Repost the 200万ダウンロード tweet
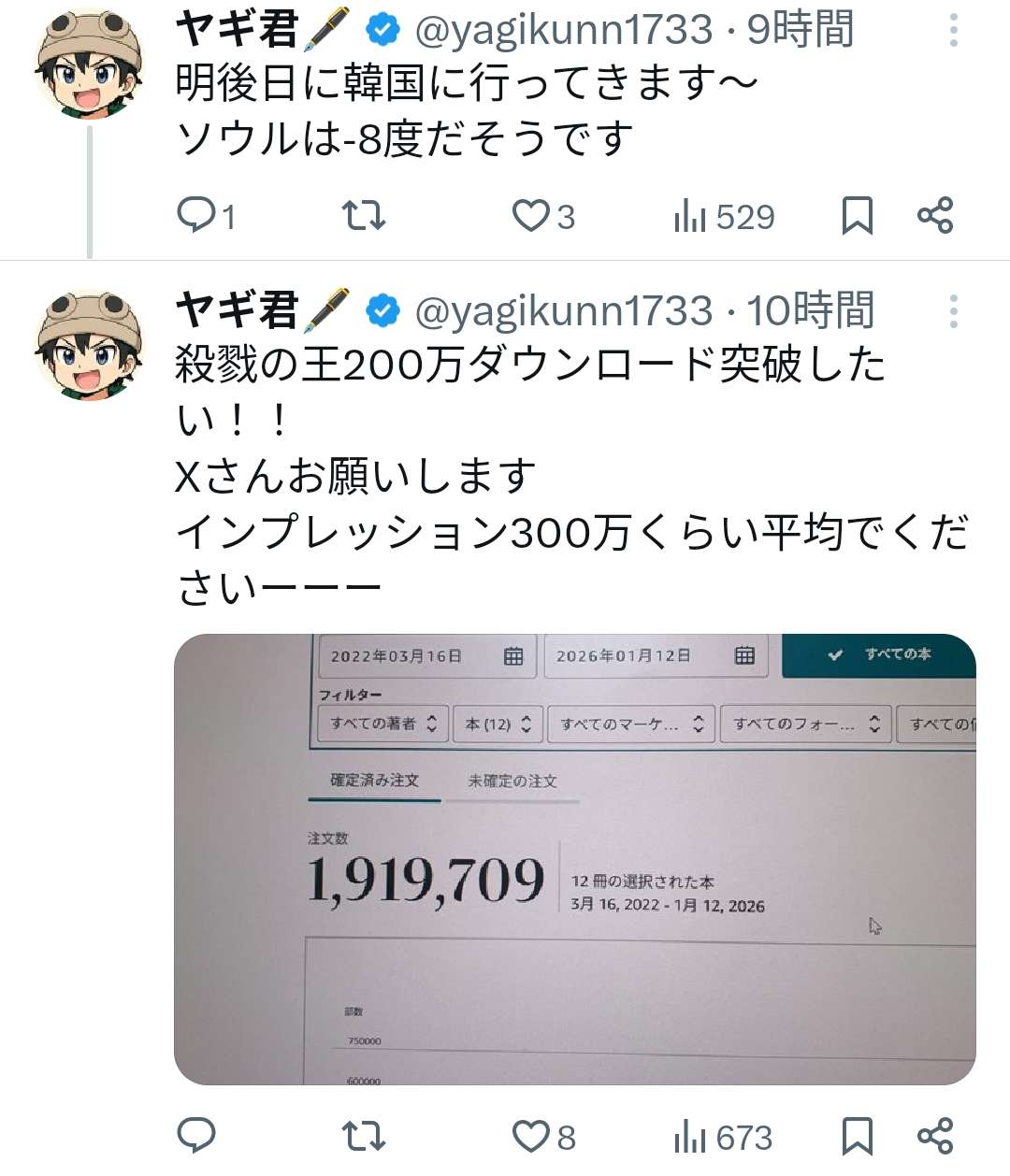This screenshot has height=1176, width=1010. pyautogui.click(x=363, y=1136)
